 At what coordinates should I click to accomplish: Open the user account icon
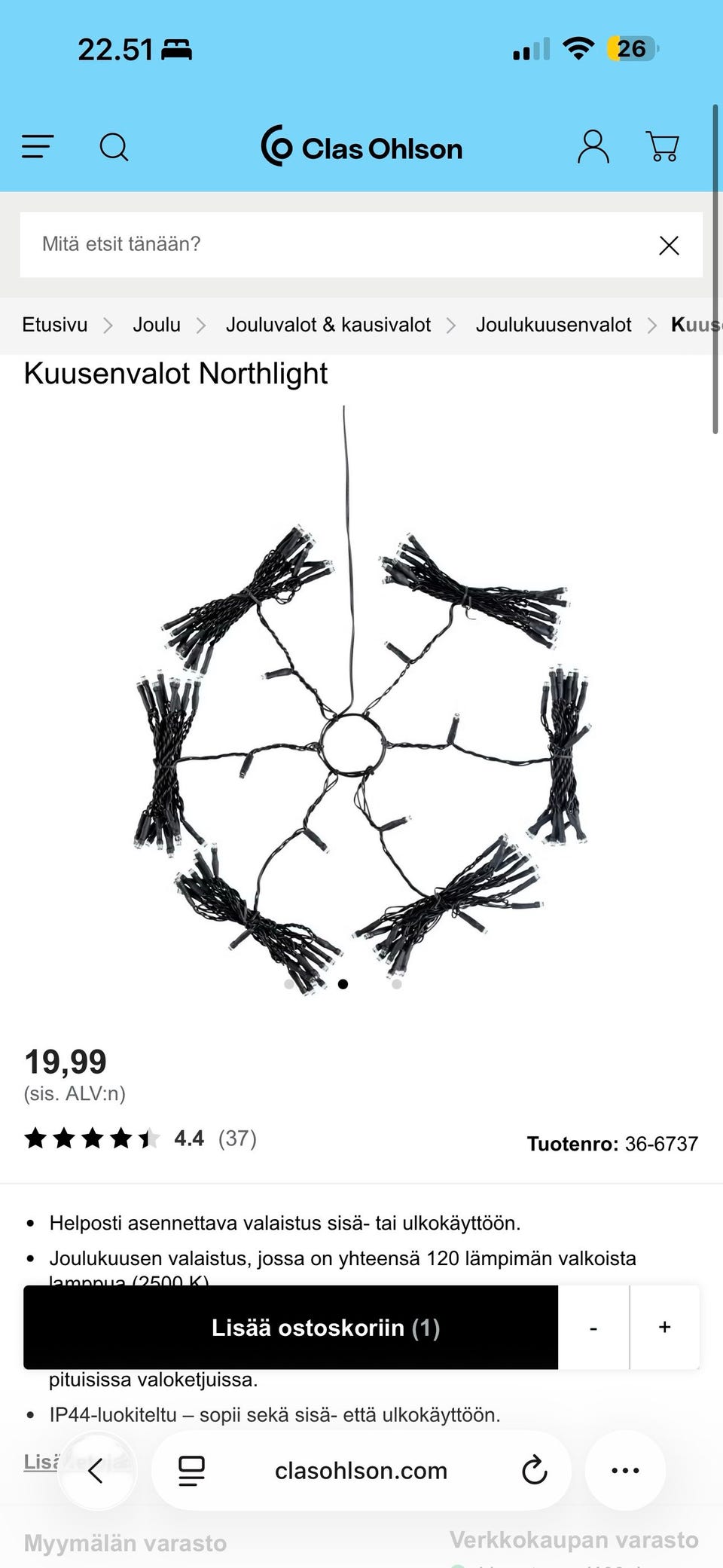[x=593, y=146]
